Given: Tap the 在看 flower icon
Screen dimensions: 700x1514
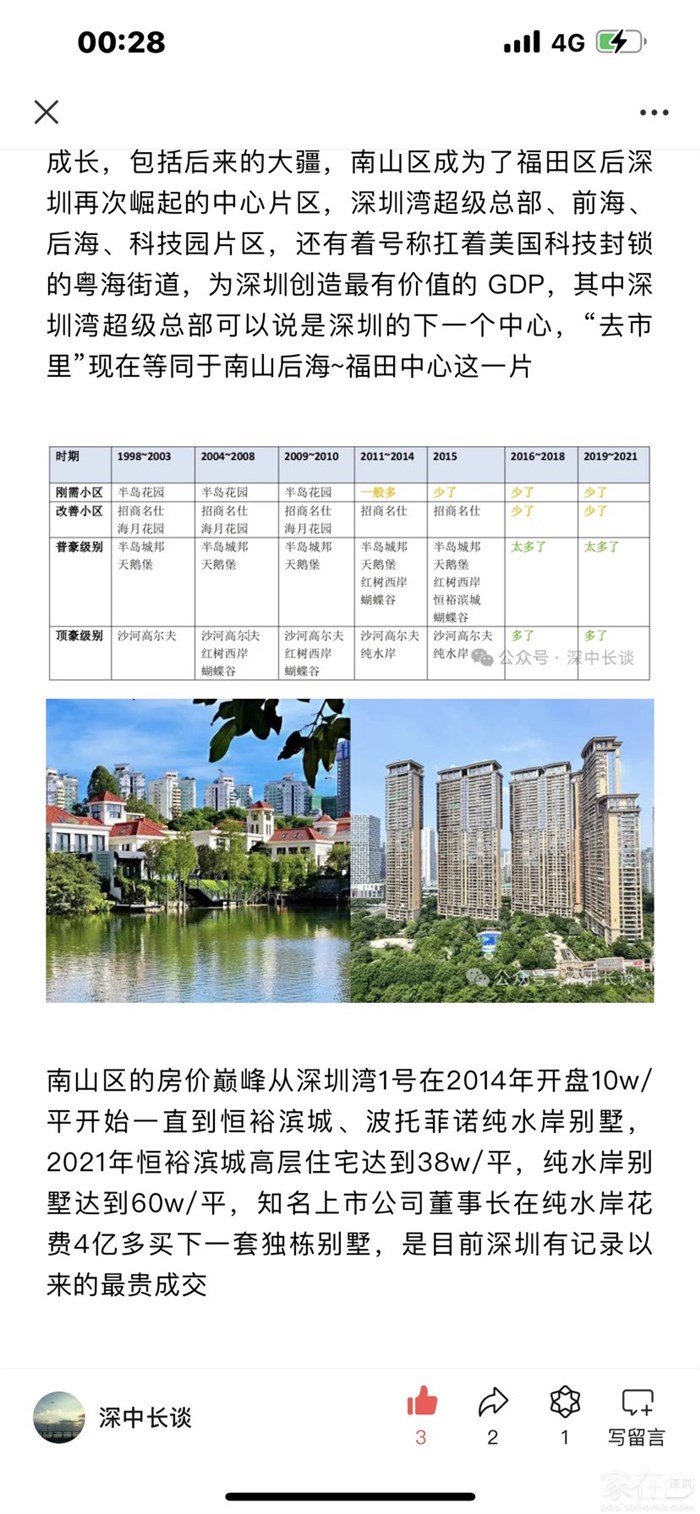Looking at the screenshot, I should point(565,1402).
